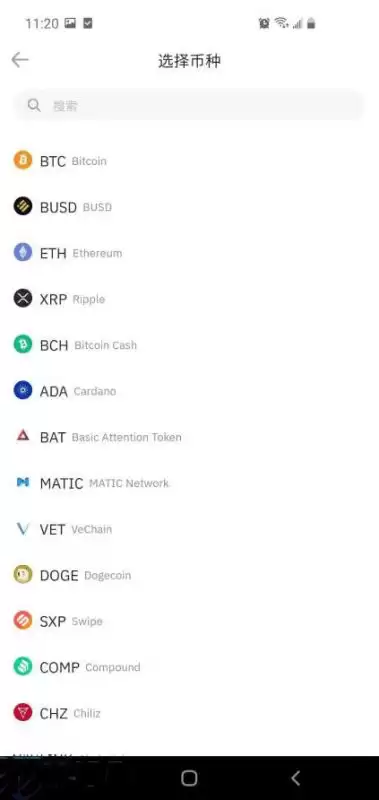
Task: Pick DOGE Dogecoin
Action: point(189,575)
